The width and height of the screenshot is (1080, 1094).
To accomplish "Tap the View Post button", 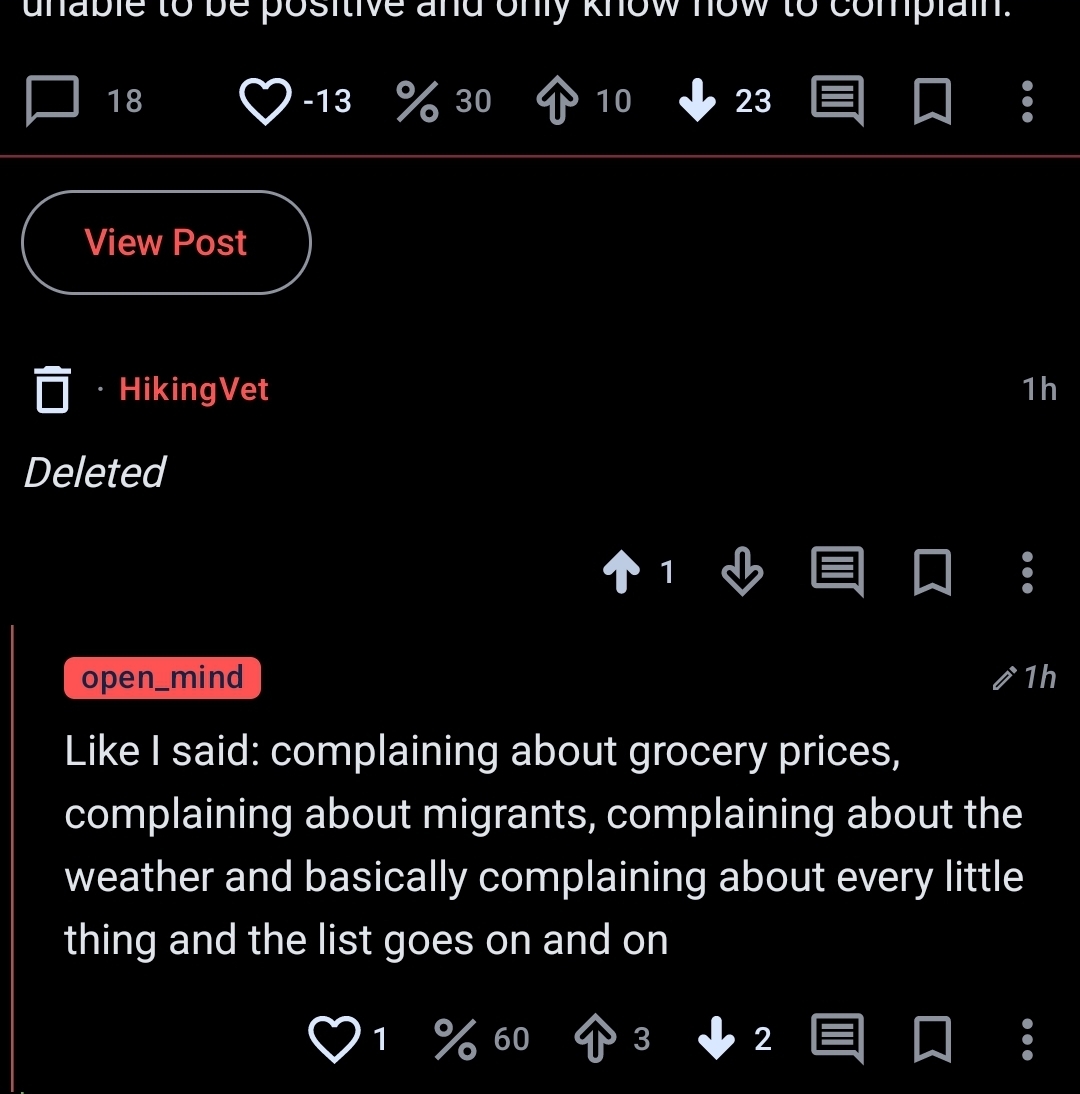I will (166, 243).
